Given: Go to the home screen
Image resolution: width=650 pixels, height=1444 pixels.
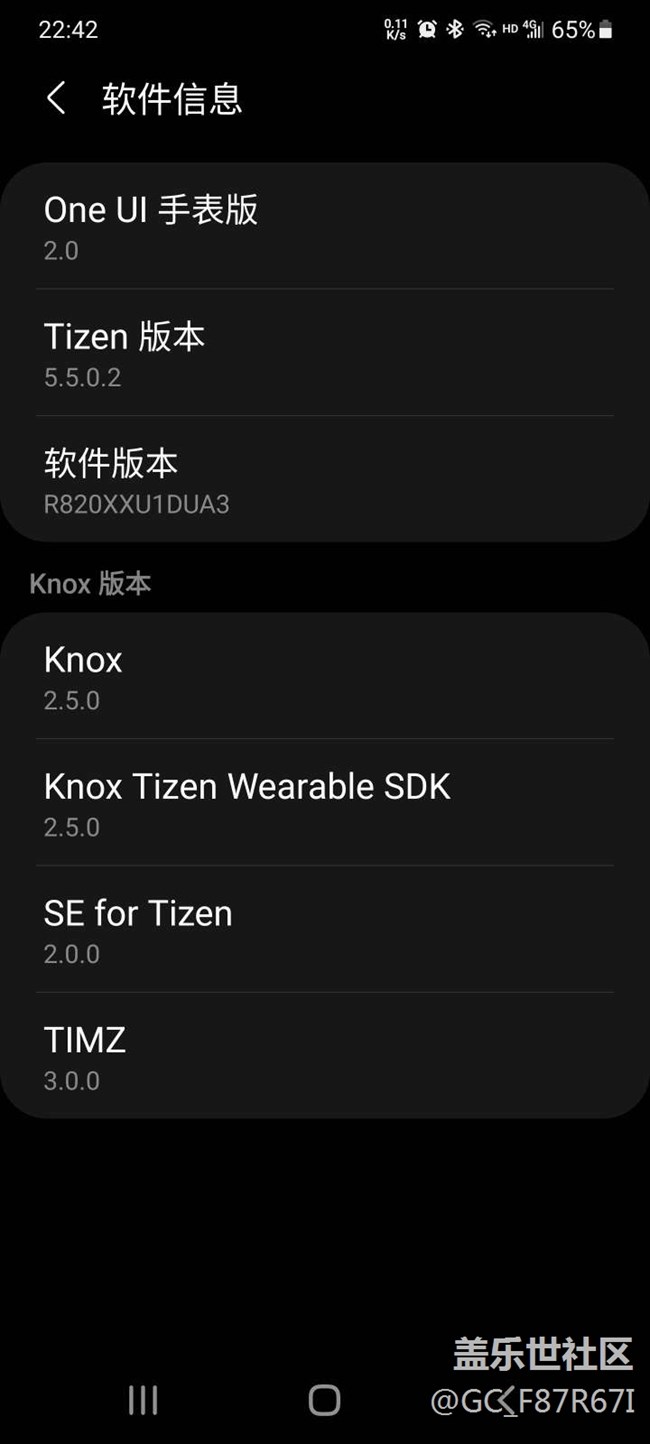Looking at the screenshot, I should click(324, 1400).
